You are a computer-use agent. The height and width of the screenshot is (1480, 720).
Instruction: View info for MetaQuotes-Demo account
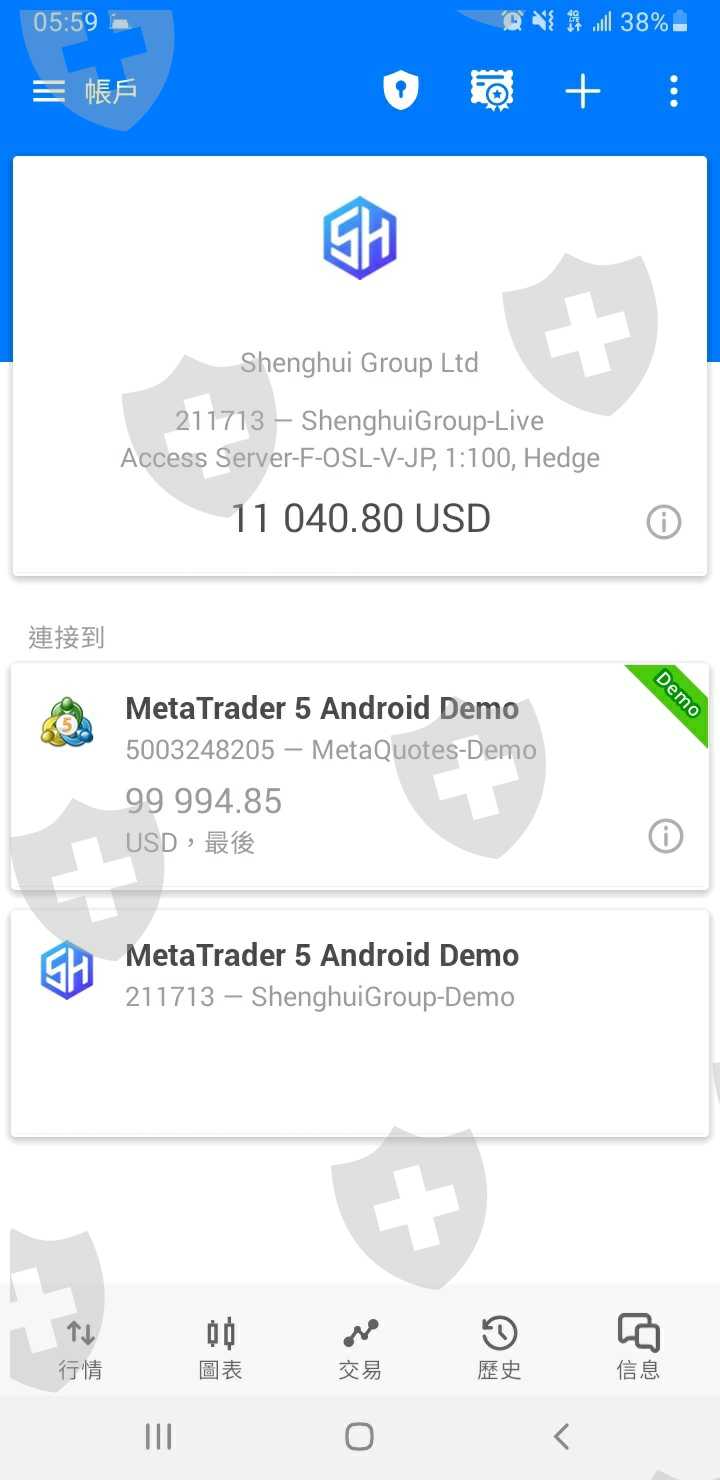[666, 836]
